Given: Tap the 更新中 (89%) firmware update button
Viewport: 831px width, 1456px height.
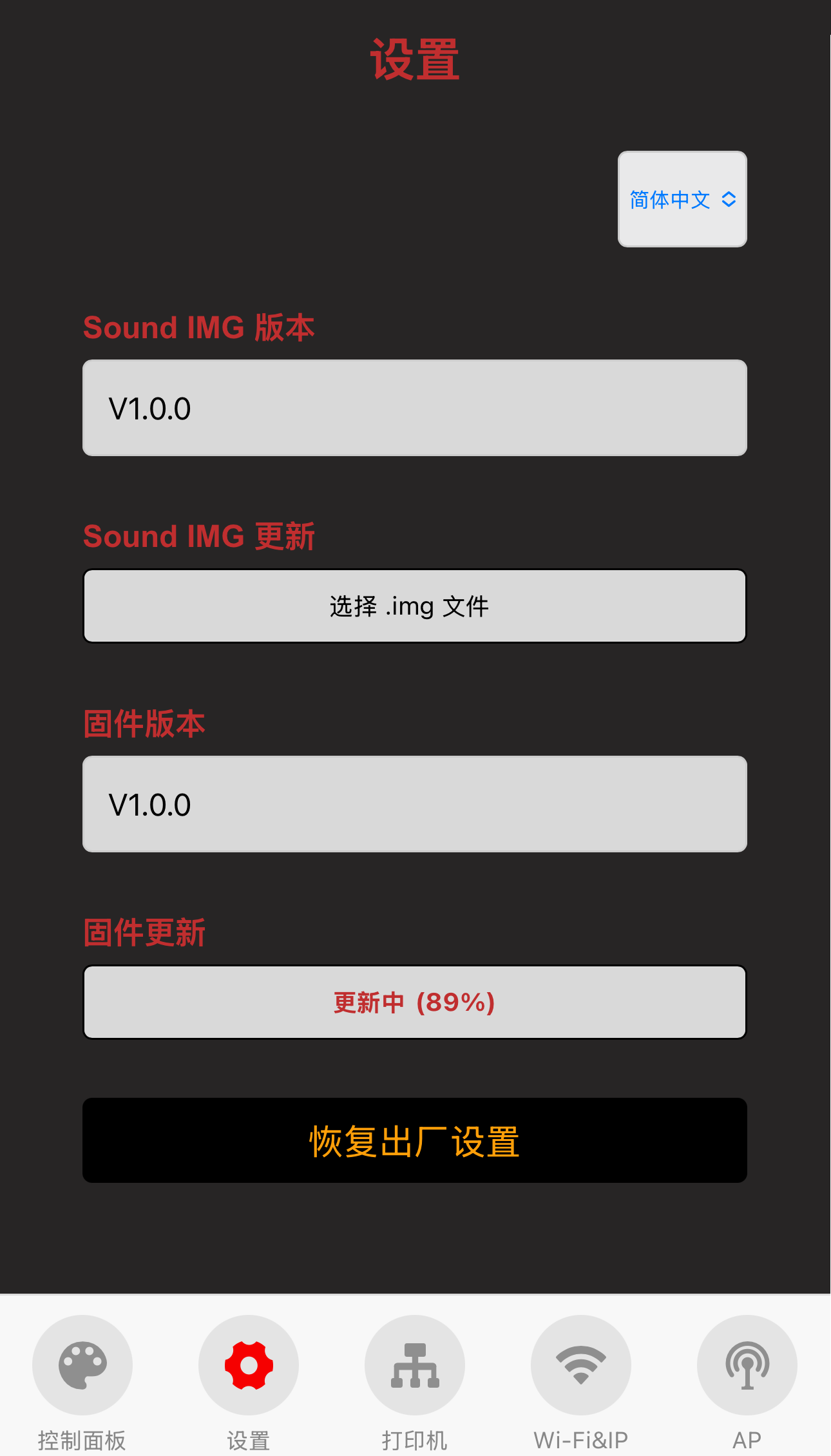Looking at the screenshot, I should [x=415, y=1002].
